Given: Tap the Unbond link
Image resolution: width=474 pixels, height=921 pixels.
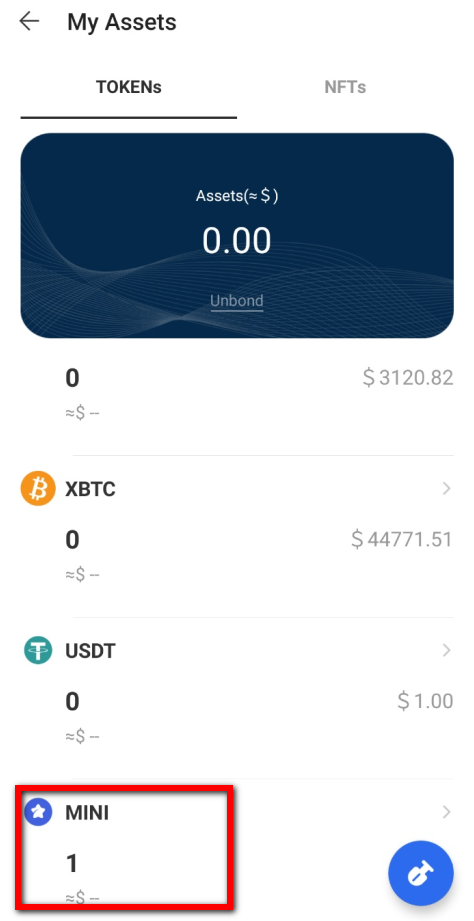Looking at the screenshot, I should click(237, 301).
